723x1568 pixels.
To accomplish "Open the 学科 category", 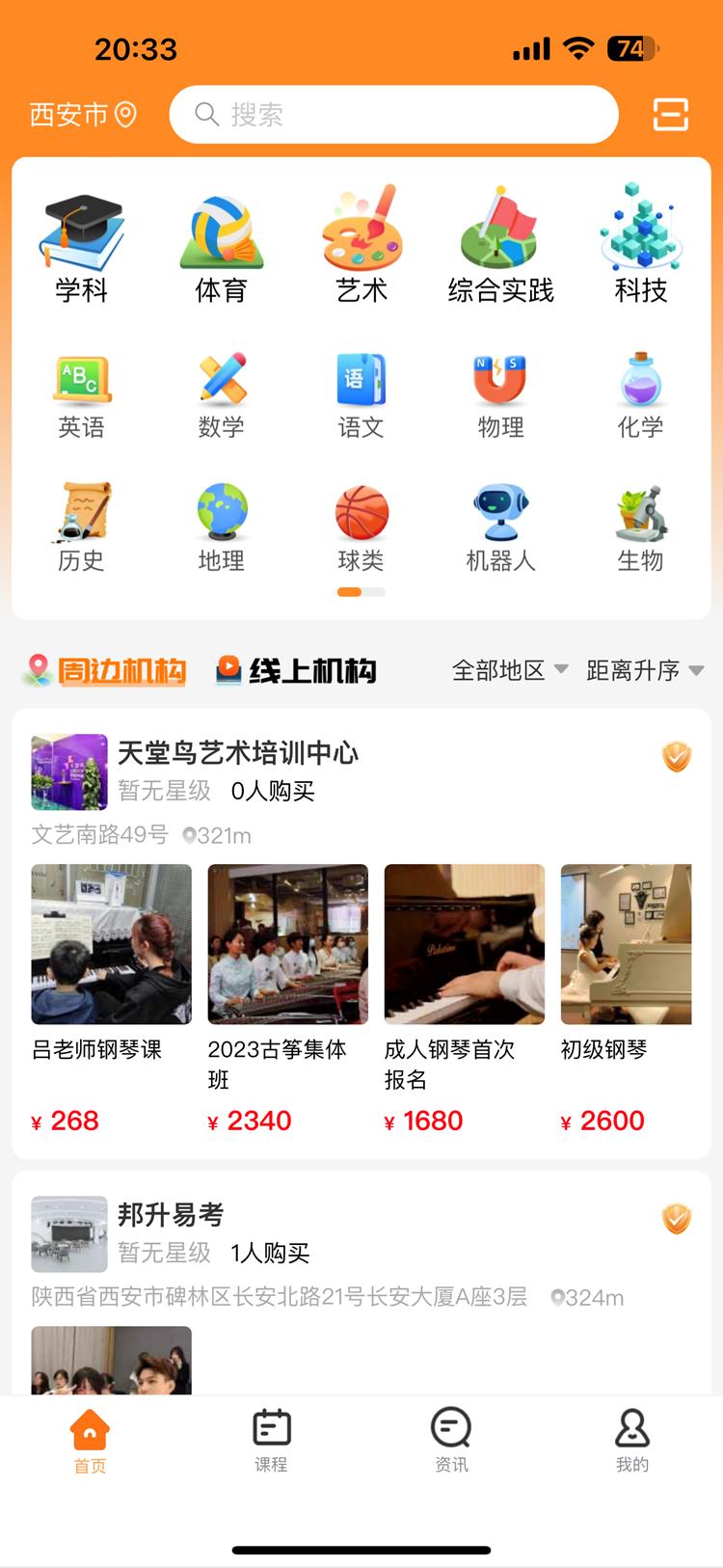I will point(81,247).
